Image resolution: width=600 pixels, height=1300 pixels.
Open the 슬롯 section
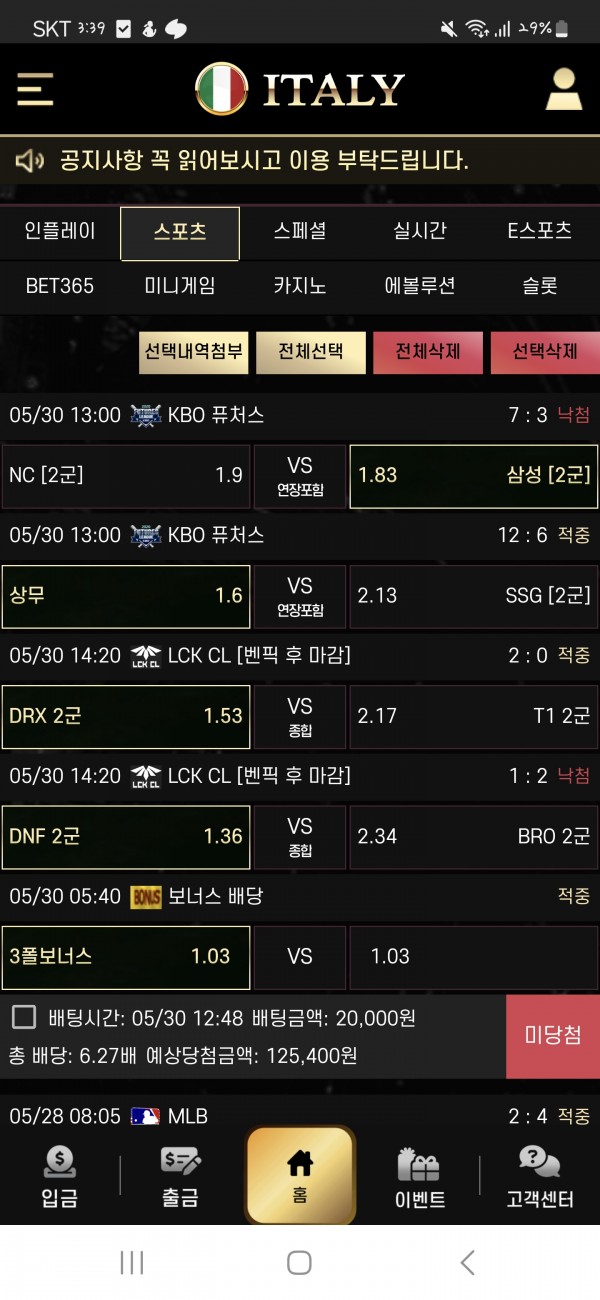click(539, 286)
